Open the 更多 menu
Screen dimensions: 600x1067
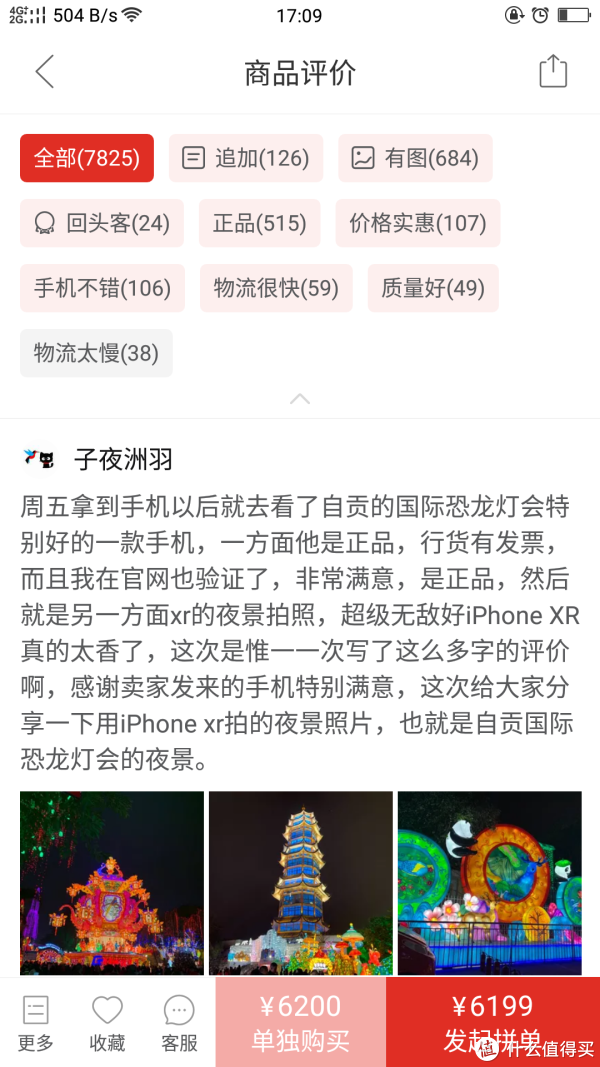tap(36, 1023)
